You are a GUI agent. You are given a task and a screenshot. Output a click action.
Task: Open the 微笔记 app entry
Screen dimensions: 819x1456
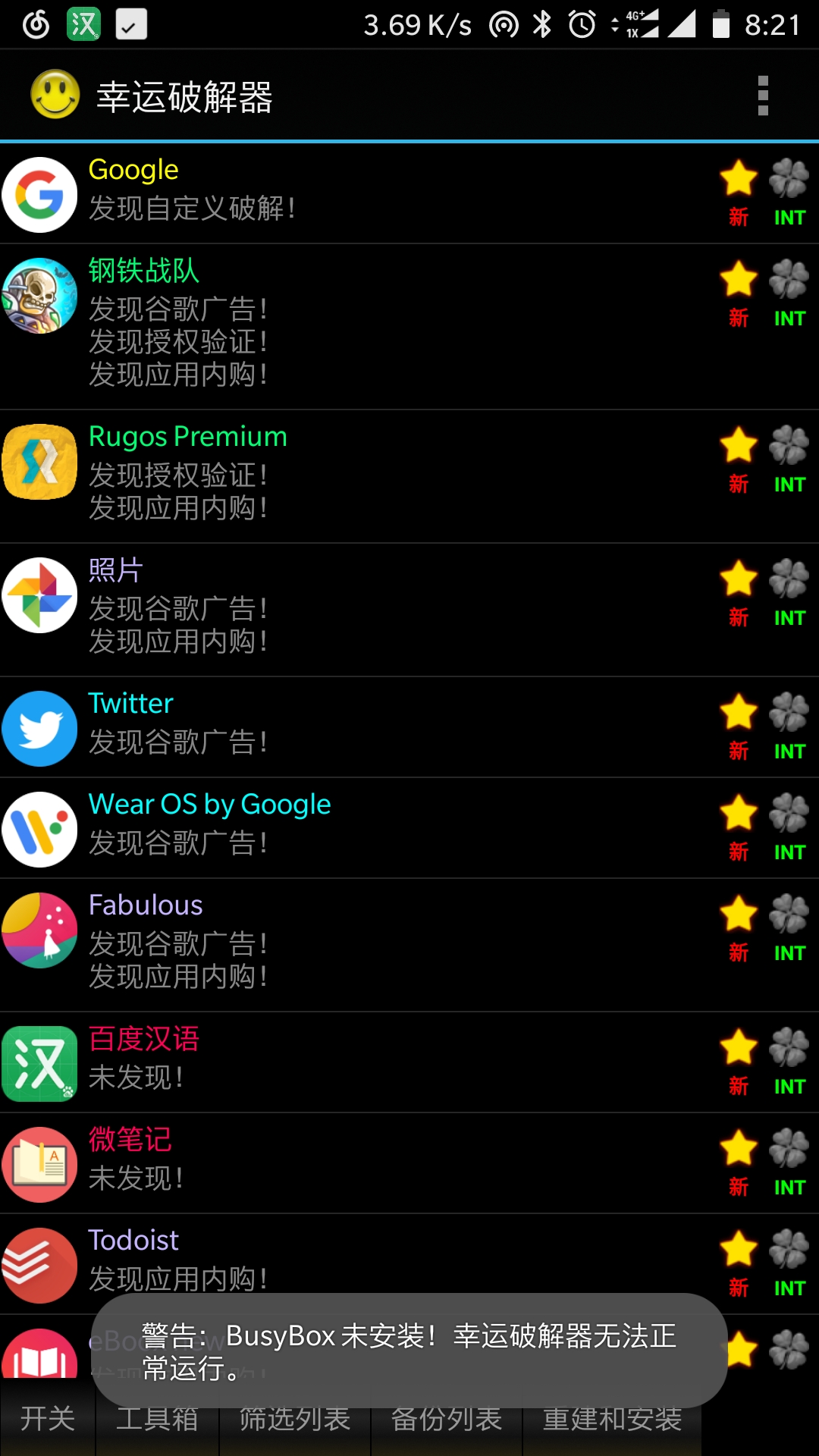coord(303,1160)
